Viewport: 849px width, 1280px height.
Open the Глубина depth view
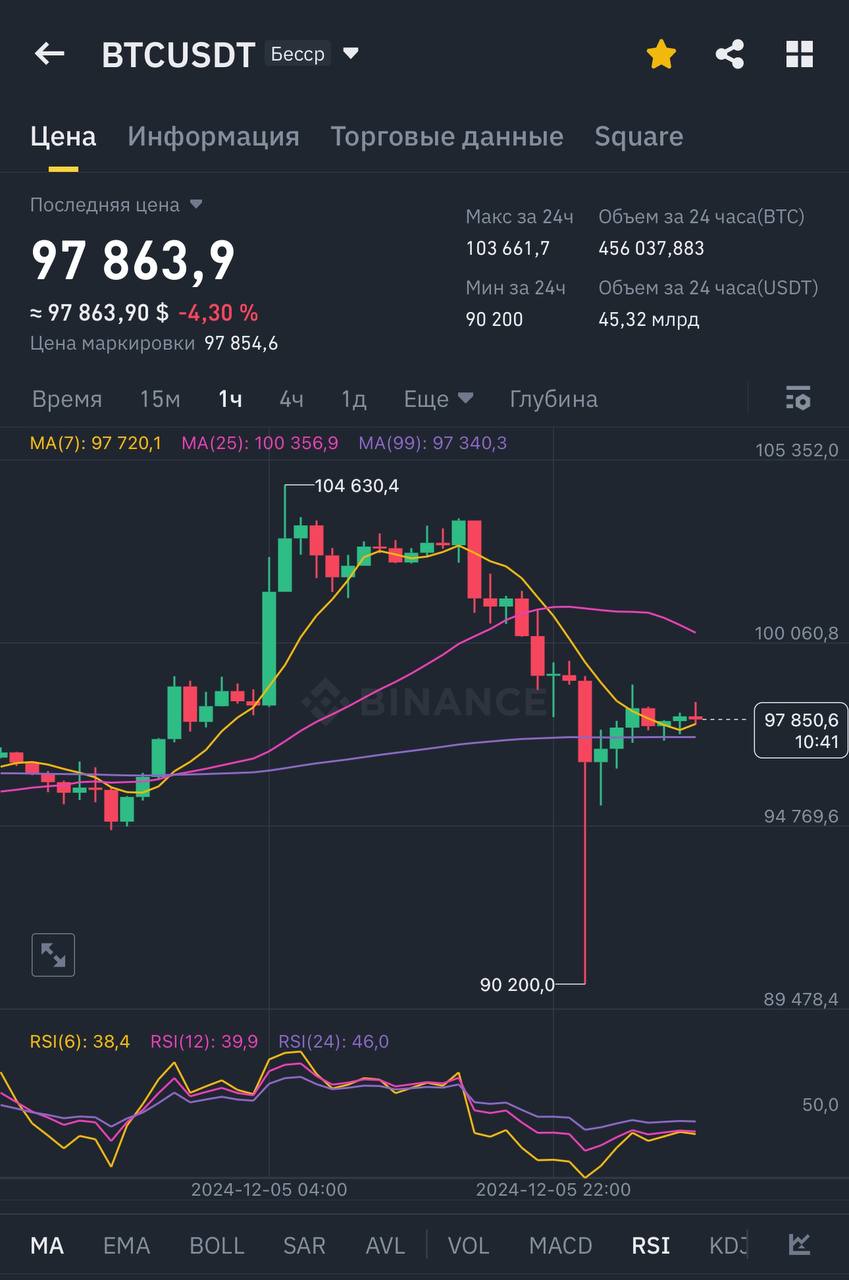[x=553, y=399]
